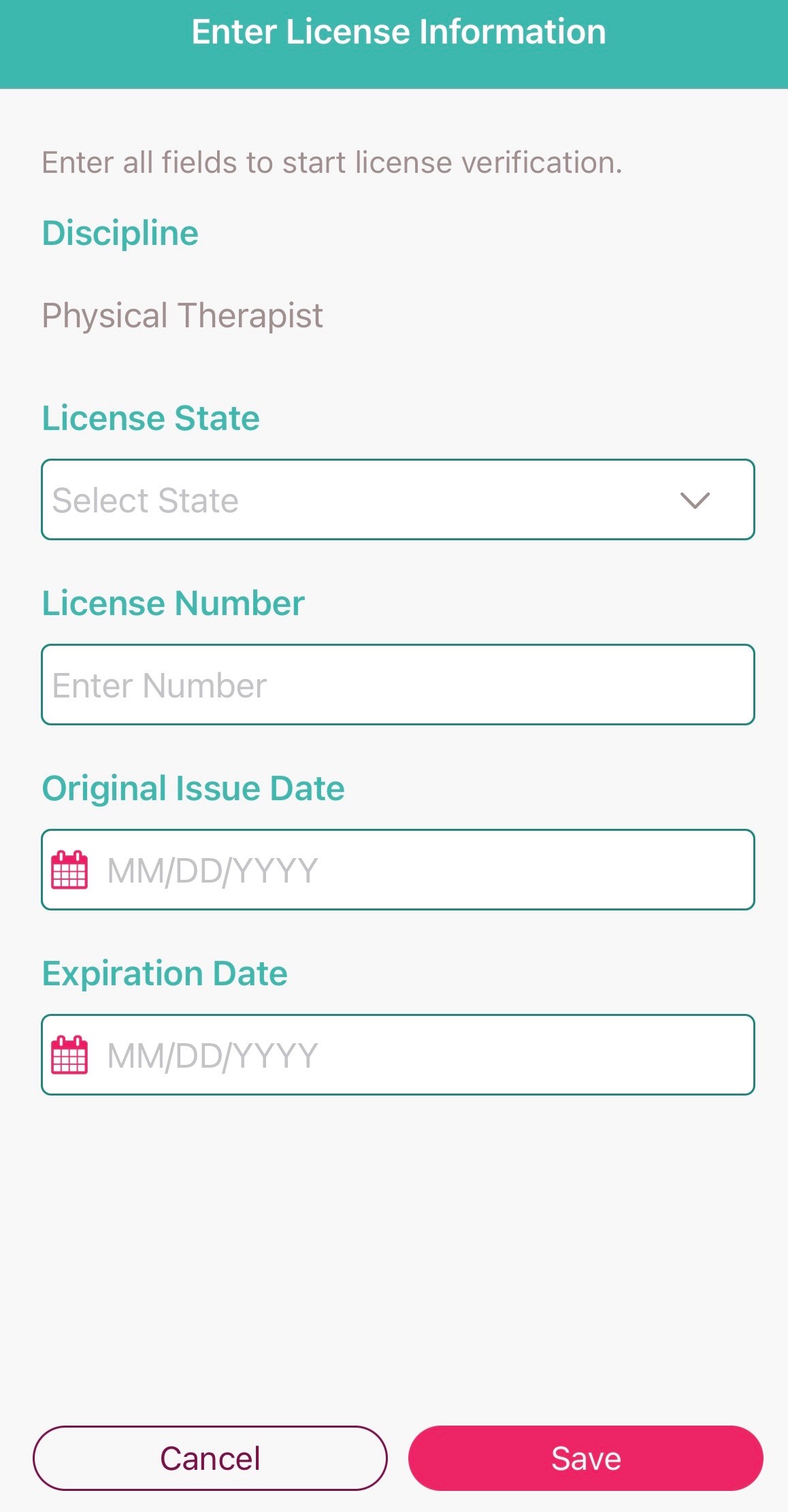Open the Original Issue Date field
788x1512 pixels.
[x=398, y=870]
